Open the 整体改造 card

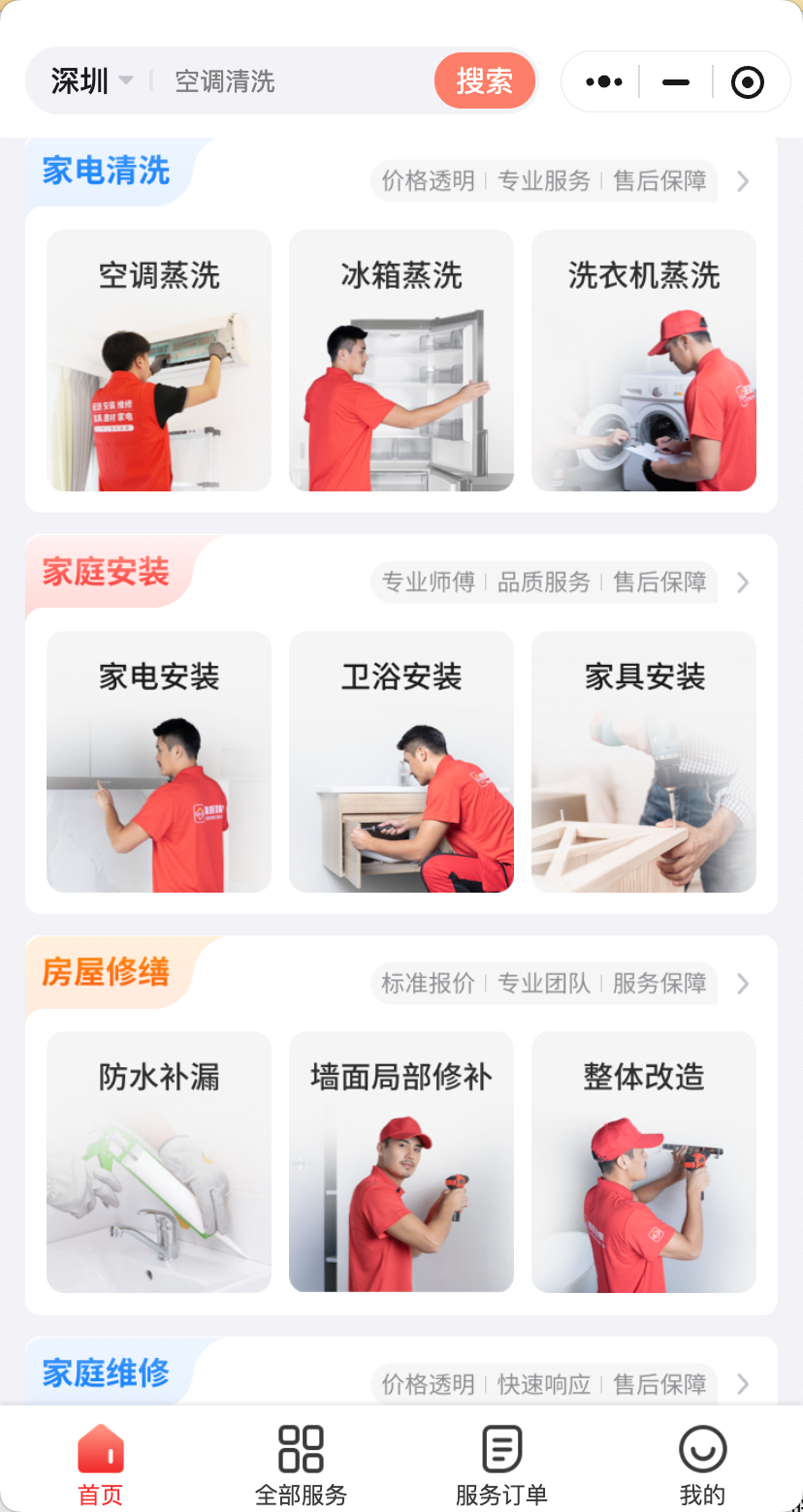(x=644, y=1162)
